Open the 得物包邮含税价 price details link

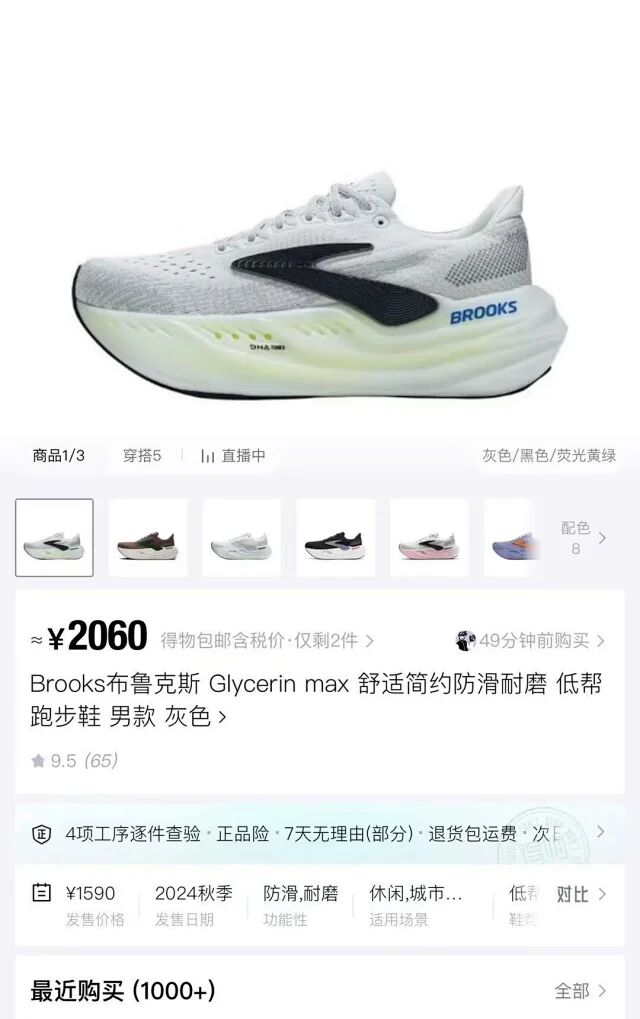coord(267,640)
